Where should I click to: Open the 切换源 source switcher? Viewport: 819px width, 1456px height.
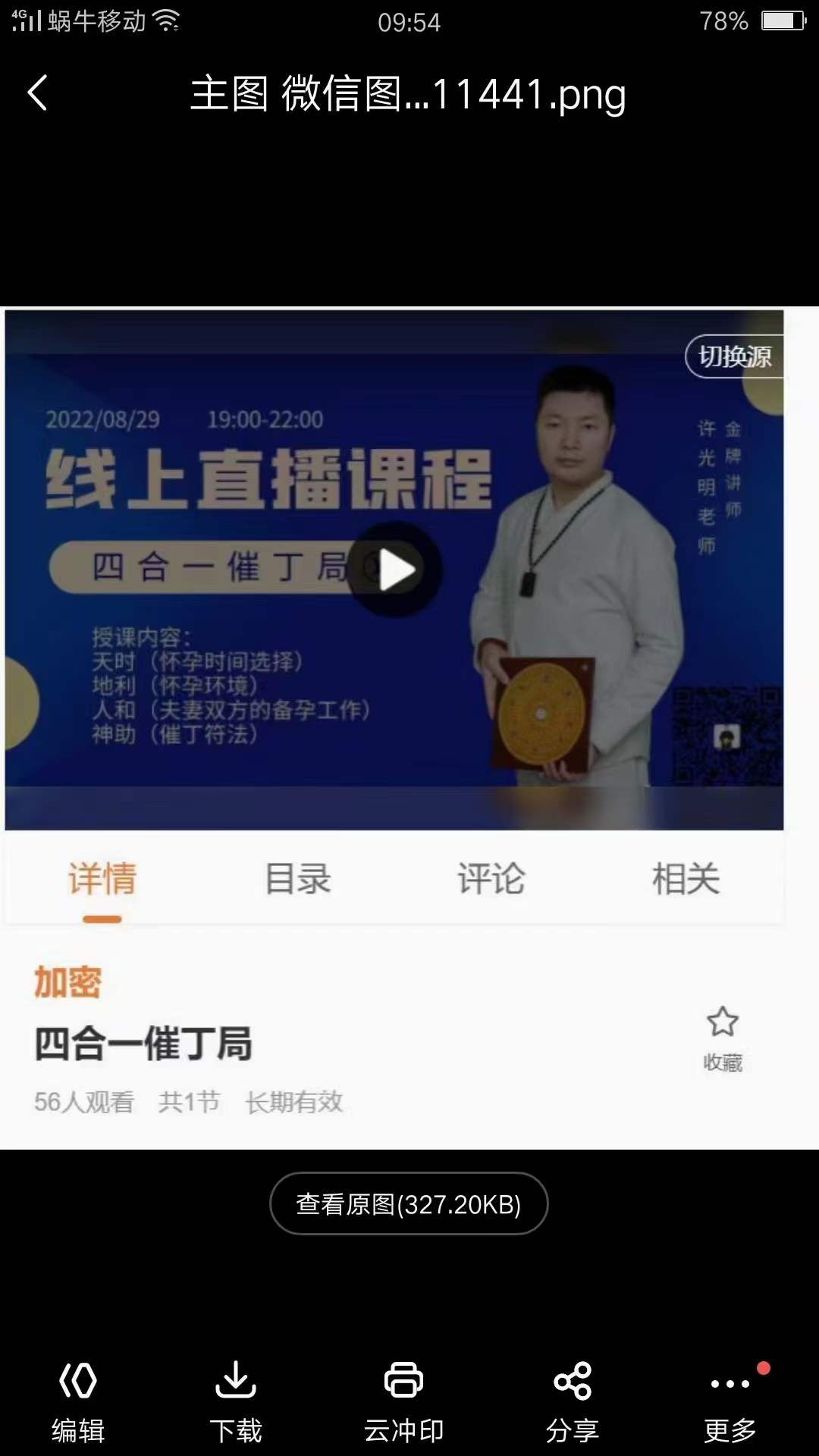click(x=733, y=356)
